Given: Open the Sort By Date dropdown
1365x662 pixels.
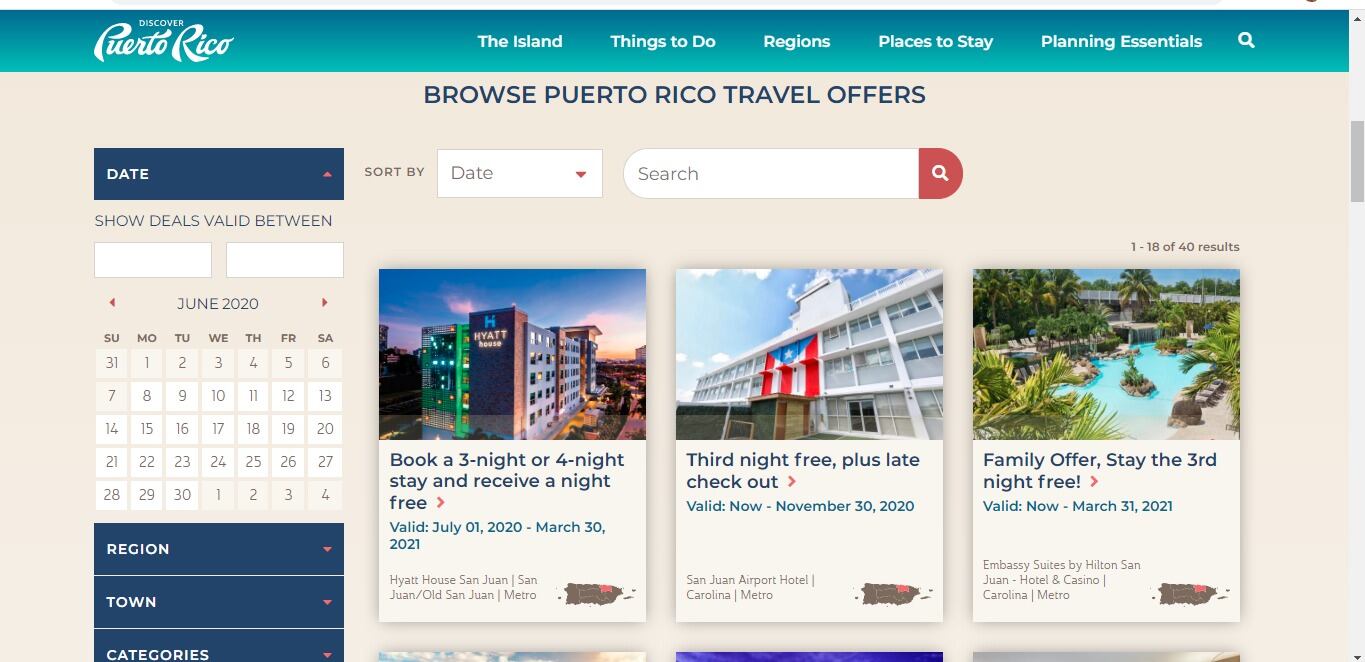Looking at the screenshot, I should click(519, 173).
